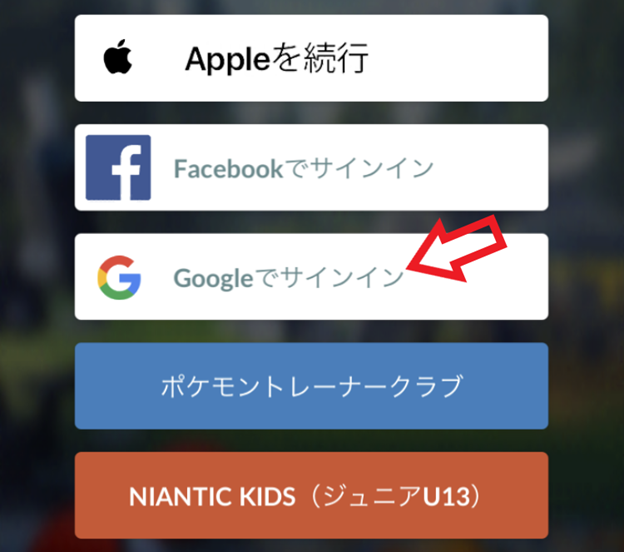Image resolution: width=624 pixels, height=552 pixels.
Task: Select NIANTIC KIDS (ジュニアU13) login
Action: 311,495
